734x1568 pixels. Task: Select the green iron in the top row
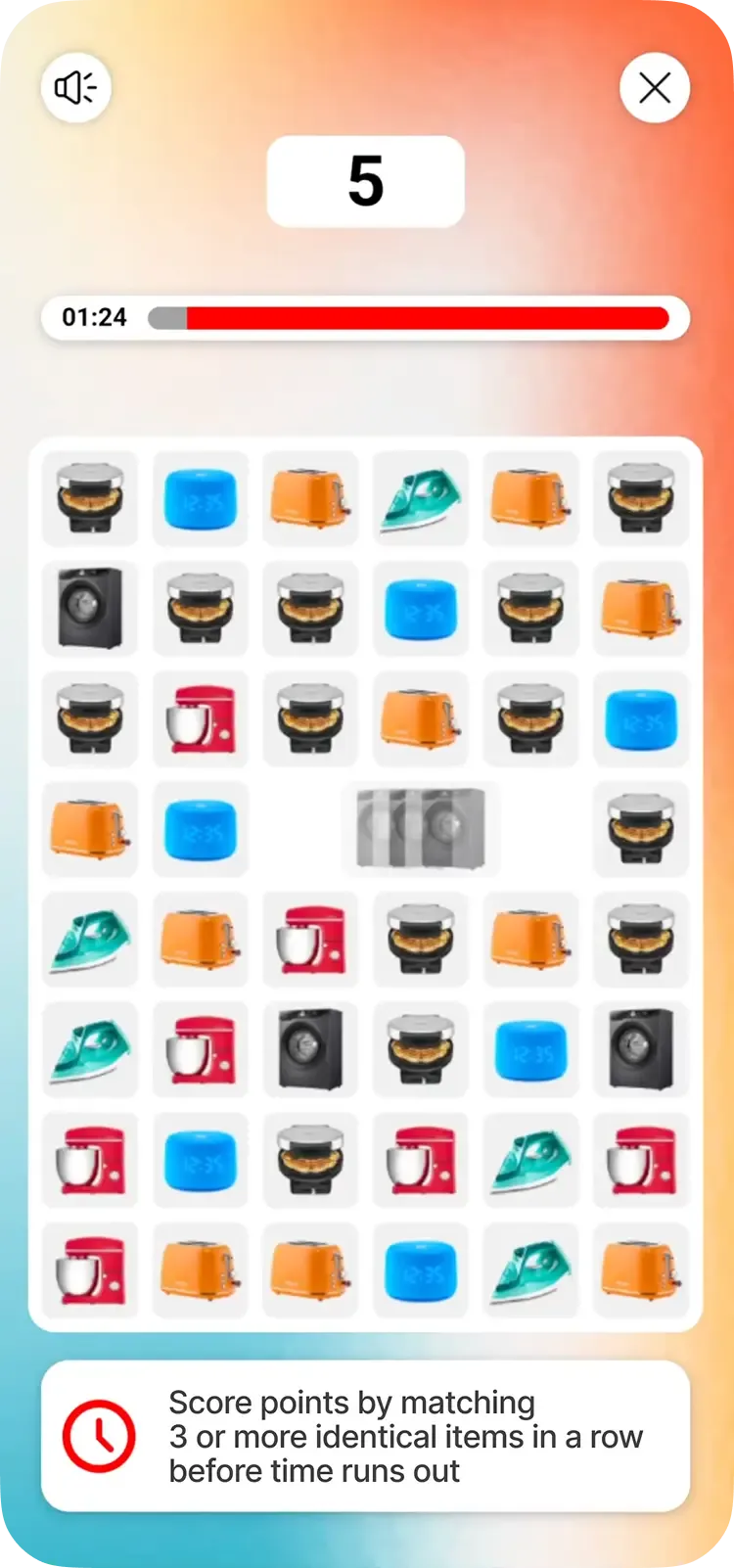tap(421, 499)
